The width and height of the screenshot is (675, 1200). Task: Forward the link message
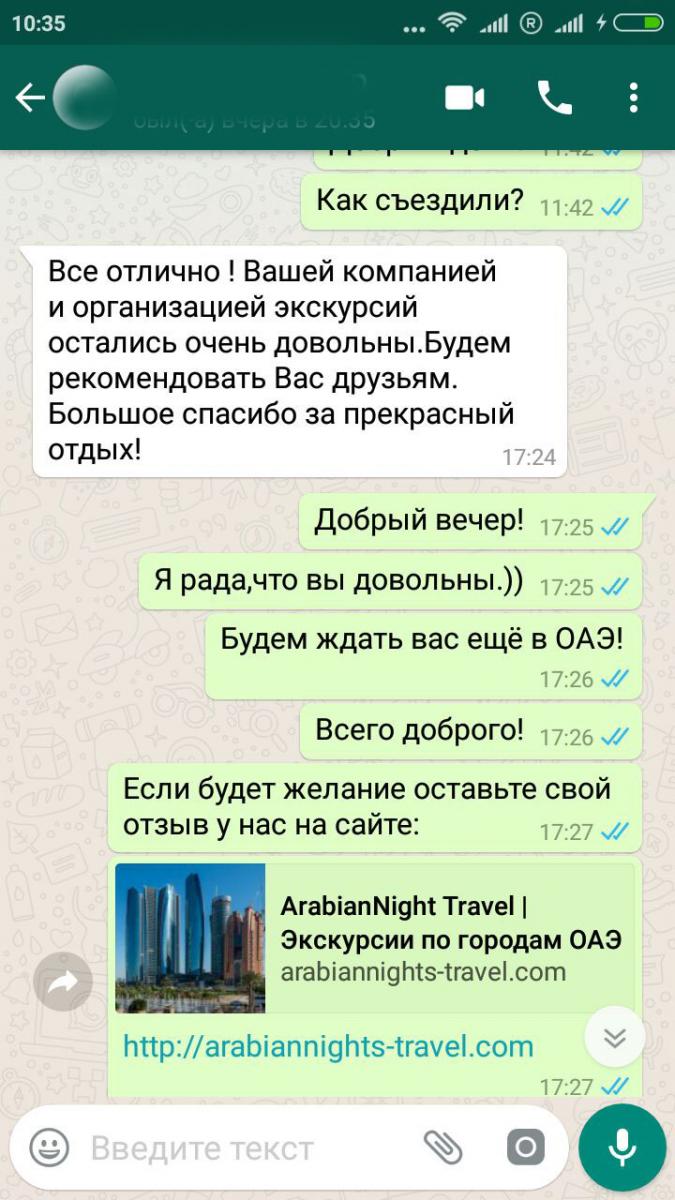coord(64,984)
